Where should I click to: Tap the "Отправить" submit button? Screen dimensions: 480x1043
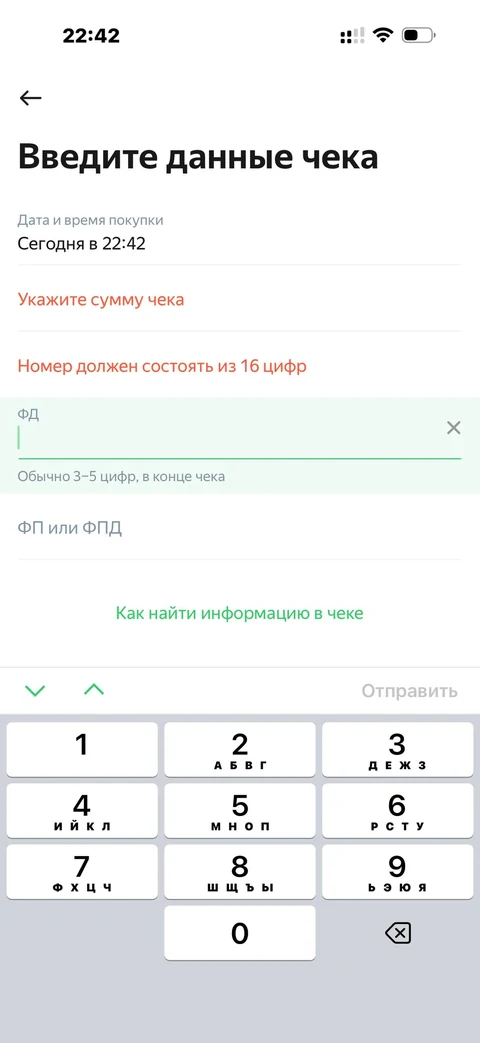pos(410,690)
